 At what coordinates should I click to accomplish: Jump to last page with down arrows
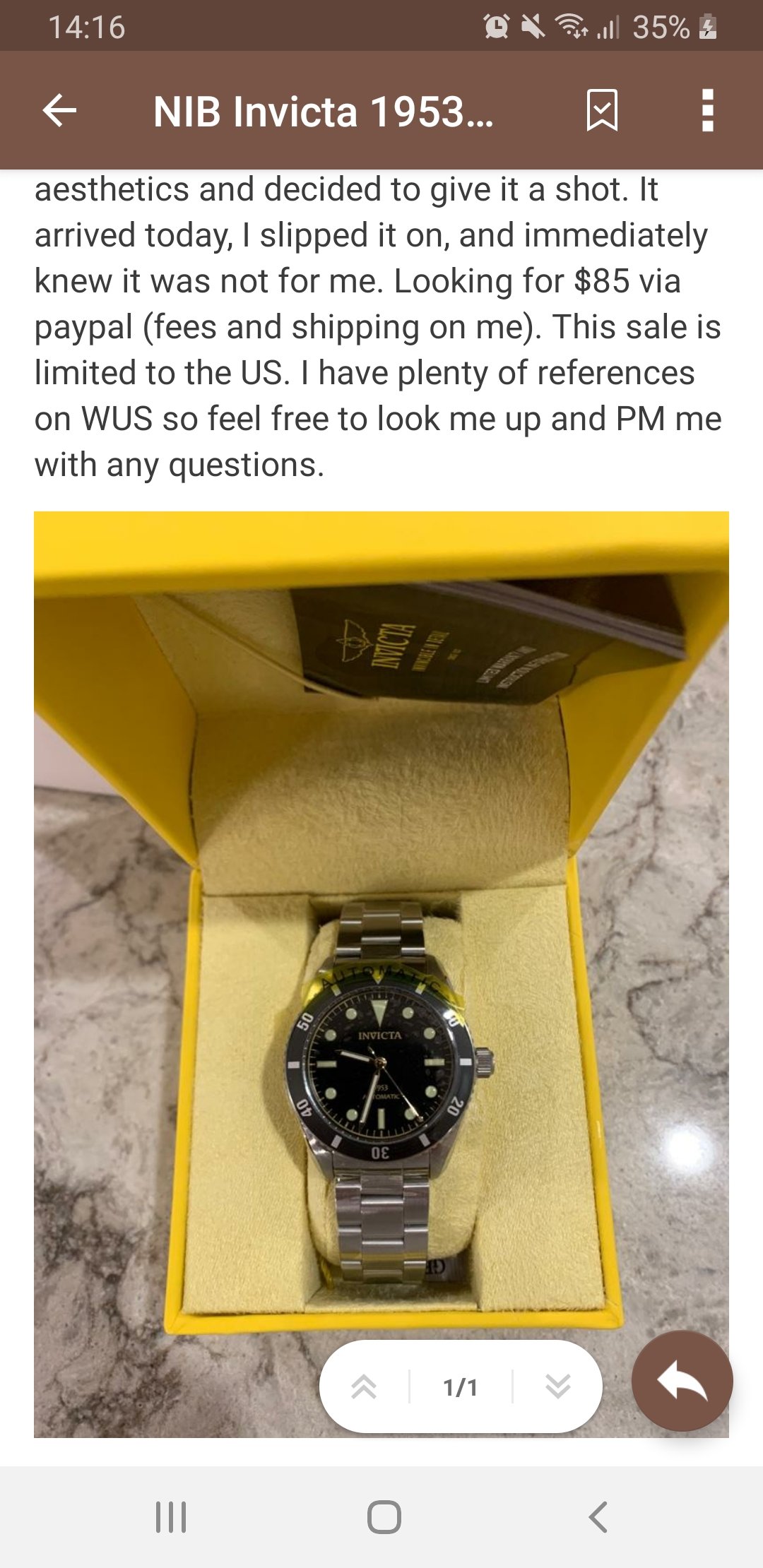(558, 1386)
